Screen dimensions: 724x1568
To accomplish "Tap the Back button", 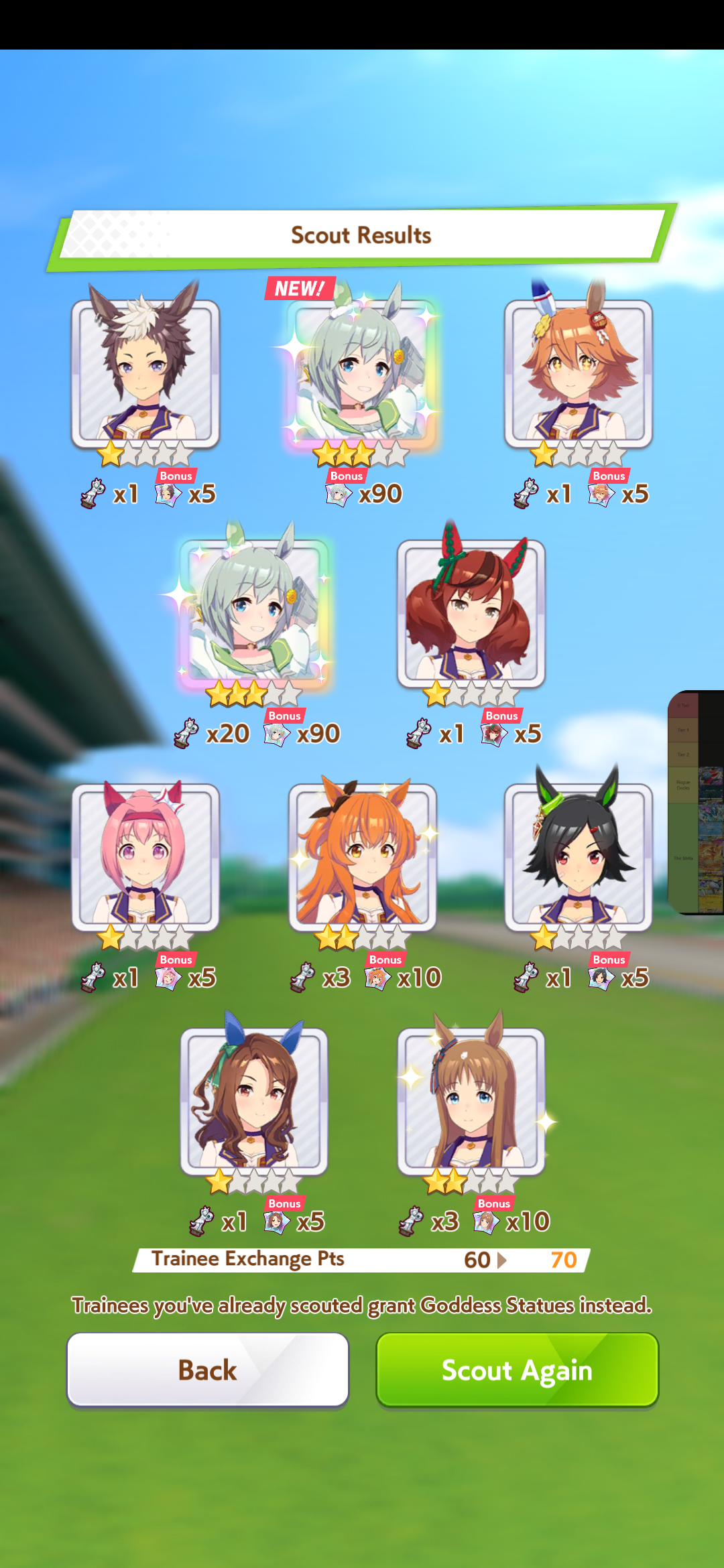I will (208, 1370).
